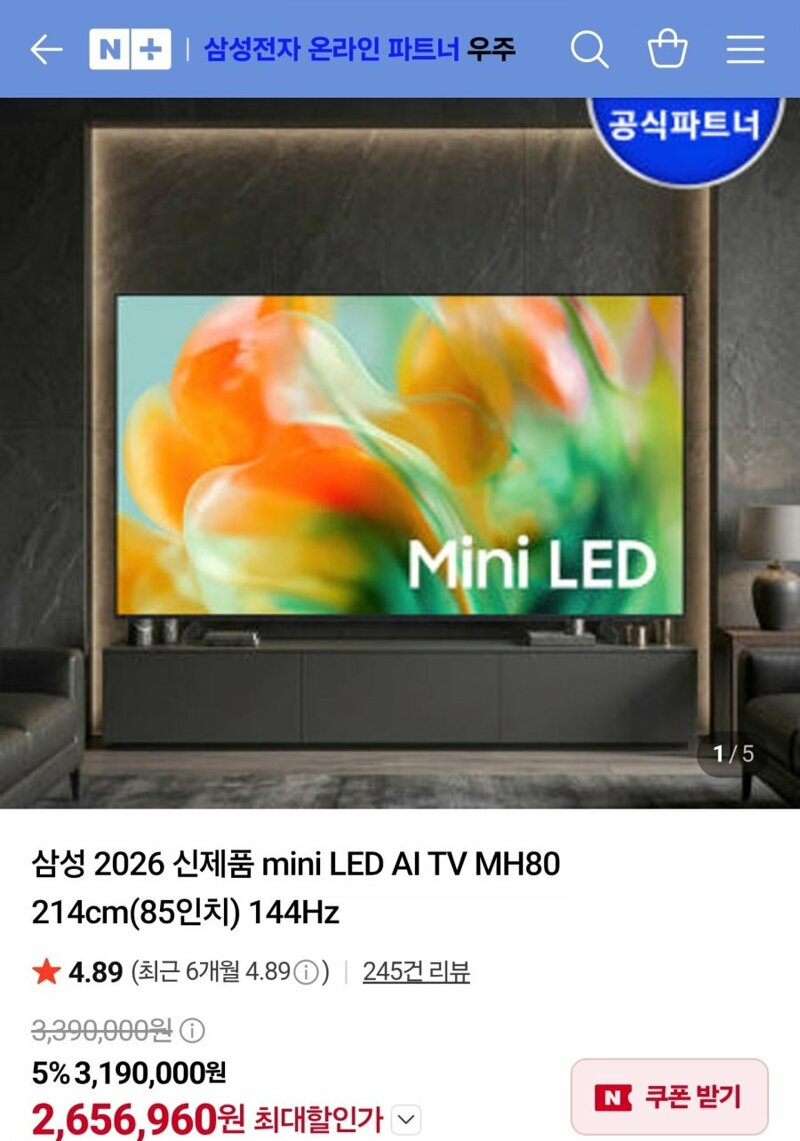The height and width of the screenshot is (1141, 800).
Task: Open the hamburger menu
Action: pyautogui.click(x=745, y=49)
